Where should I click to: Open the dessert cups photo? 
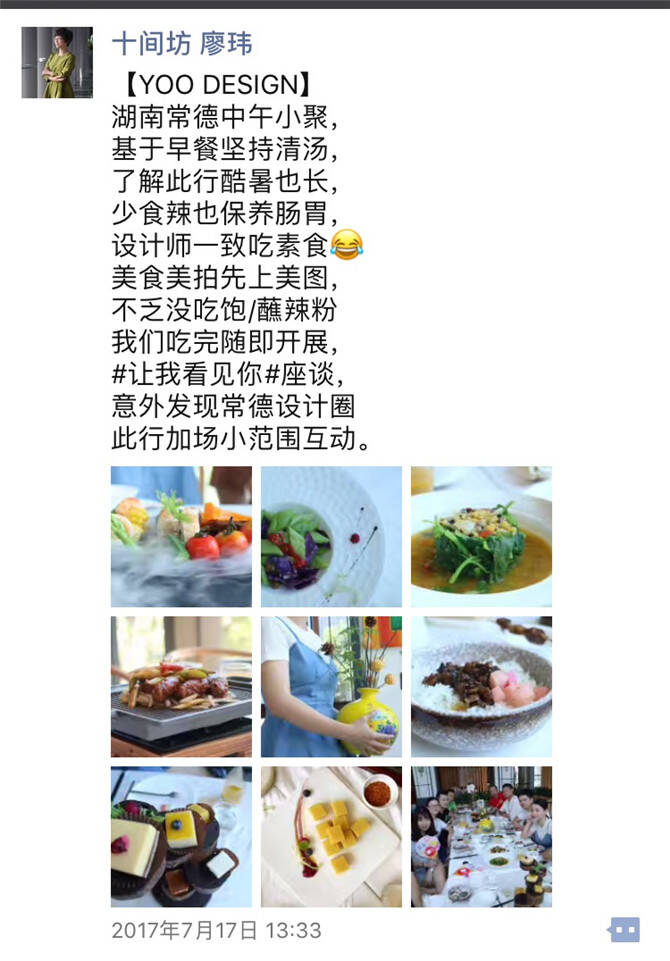(x=181, y=837)
